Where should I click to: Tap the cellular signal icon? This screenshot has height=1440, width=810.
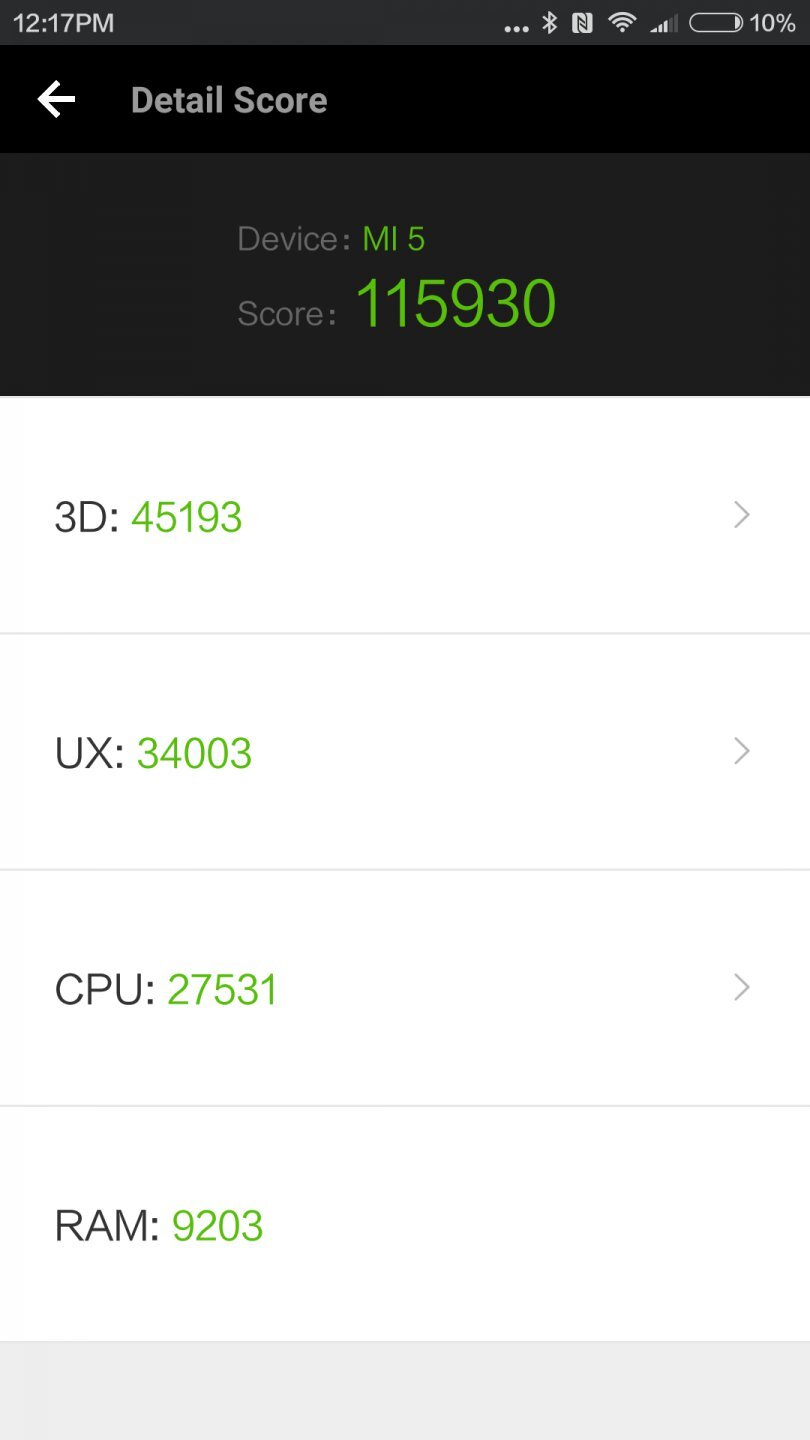662,22
